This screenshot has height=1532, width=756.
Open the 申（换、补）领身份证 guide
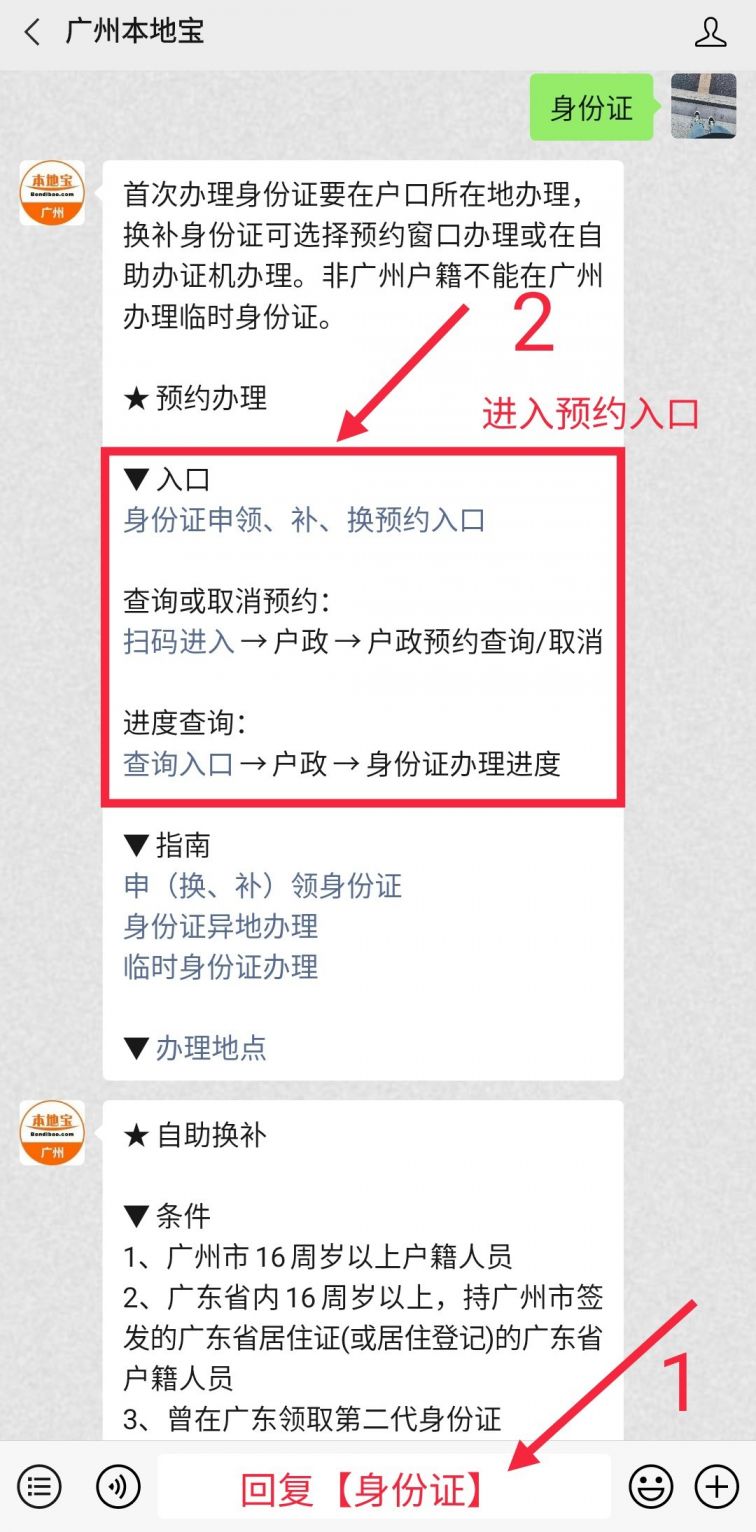tap(263, 885)
